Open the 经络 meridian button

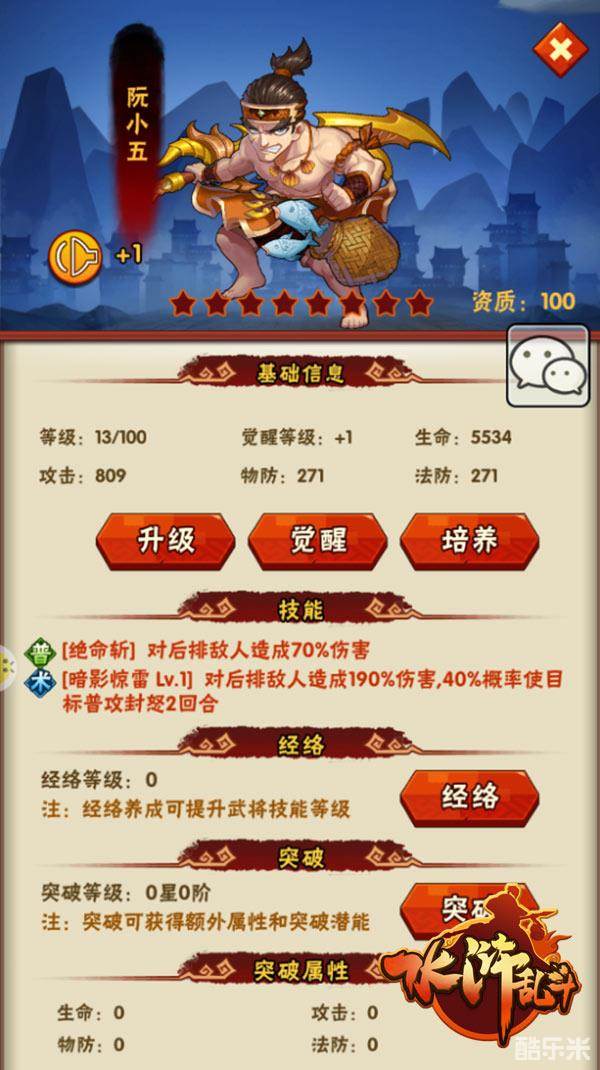click(x=469, y=797)
